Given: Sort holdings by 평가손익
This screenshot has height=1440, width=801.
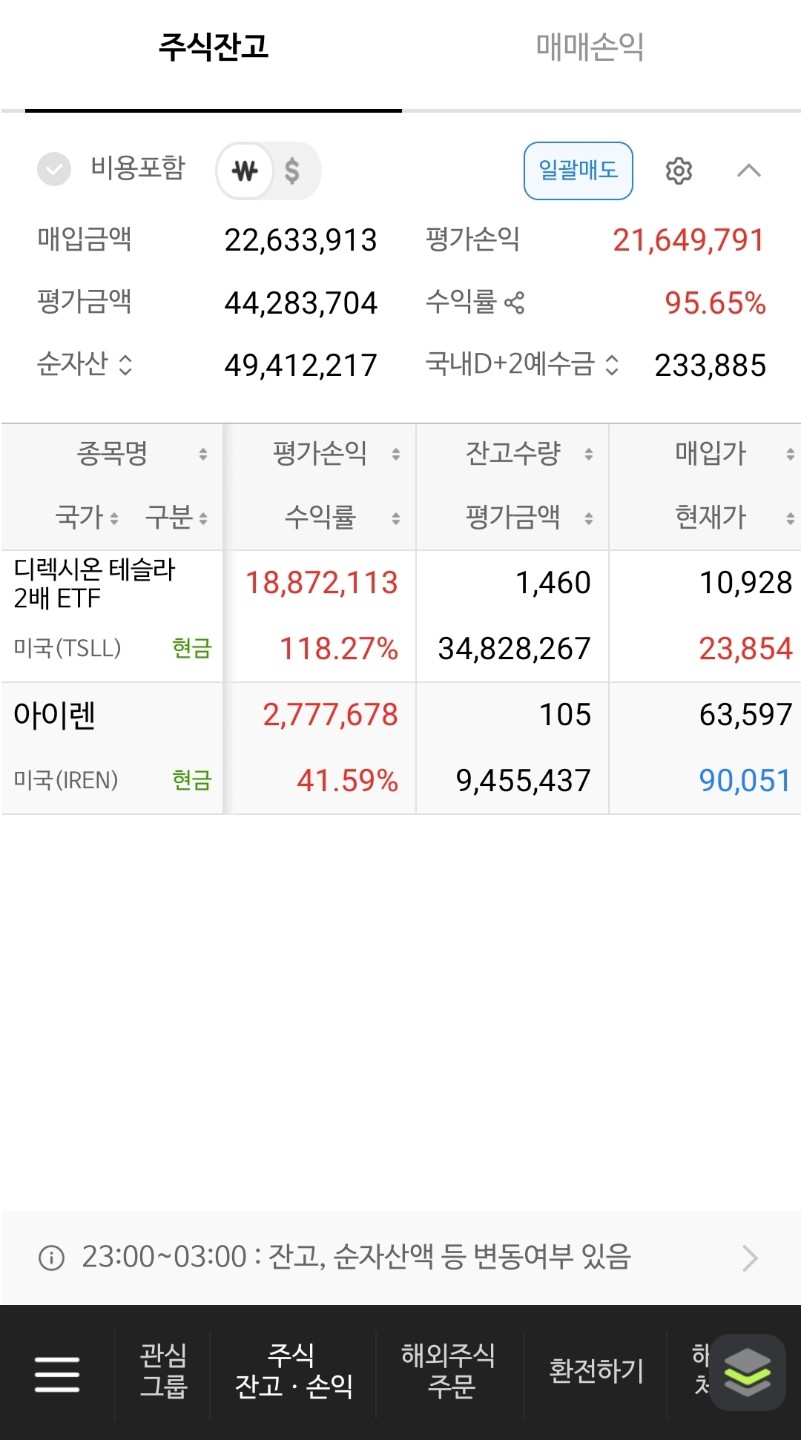Looking at the screenshot, I should click(x=320, y=454).
